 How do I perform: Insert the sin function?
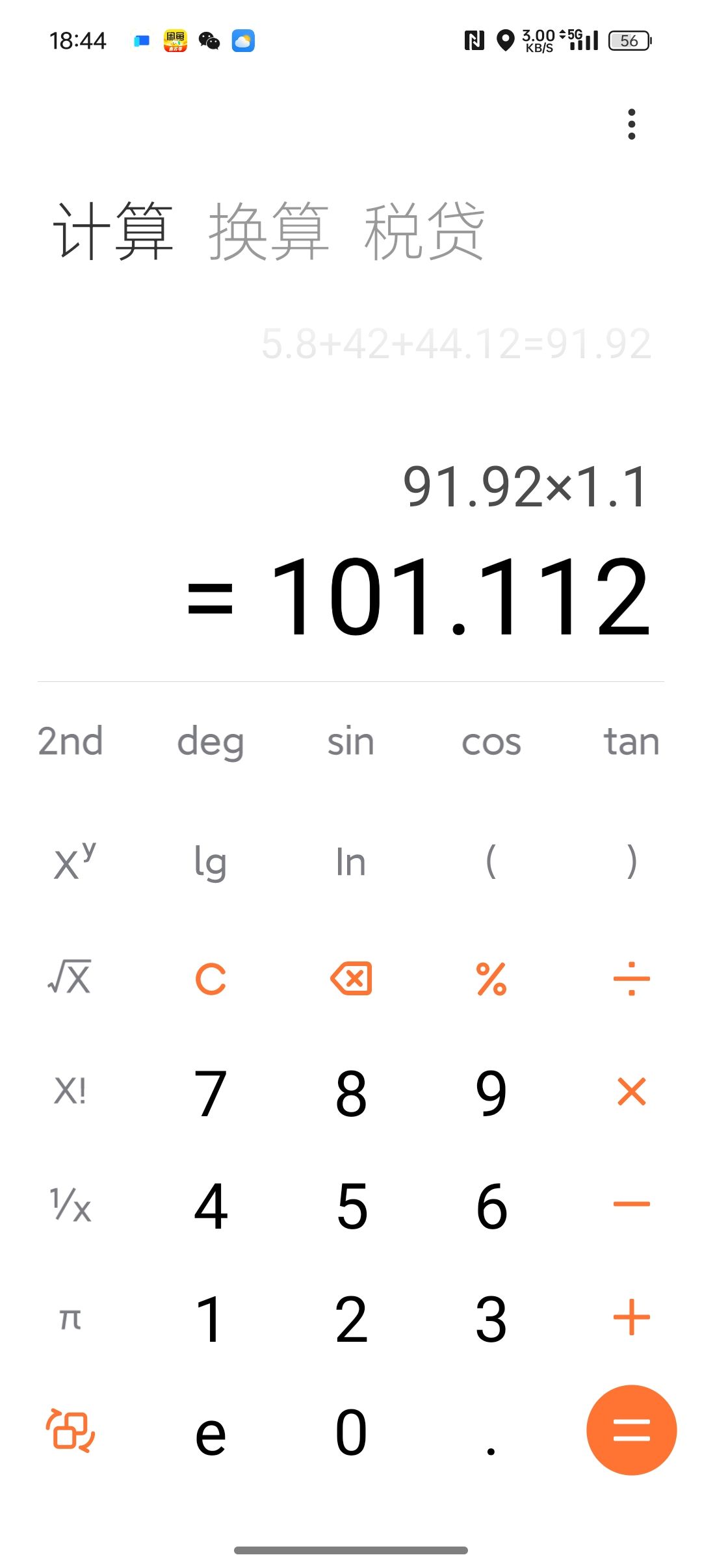click(x=351, y=741)
